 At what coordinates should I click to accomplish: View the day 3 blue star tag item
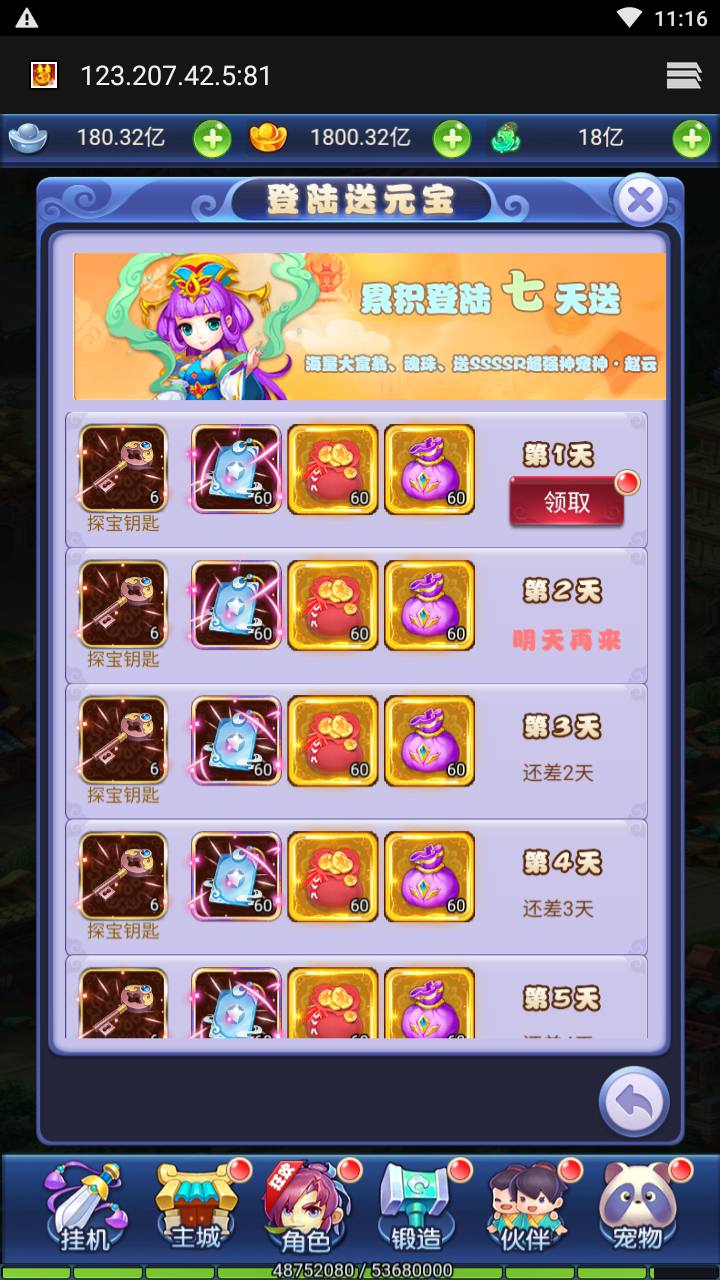(x=236, y=741)
